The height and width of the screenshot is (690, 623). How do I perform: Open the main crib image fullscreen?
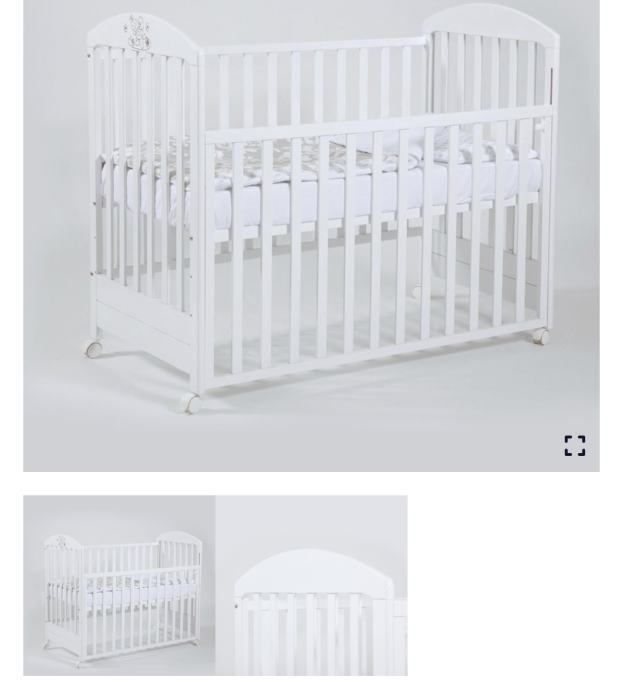(574, 445)
